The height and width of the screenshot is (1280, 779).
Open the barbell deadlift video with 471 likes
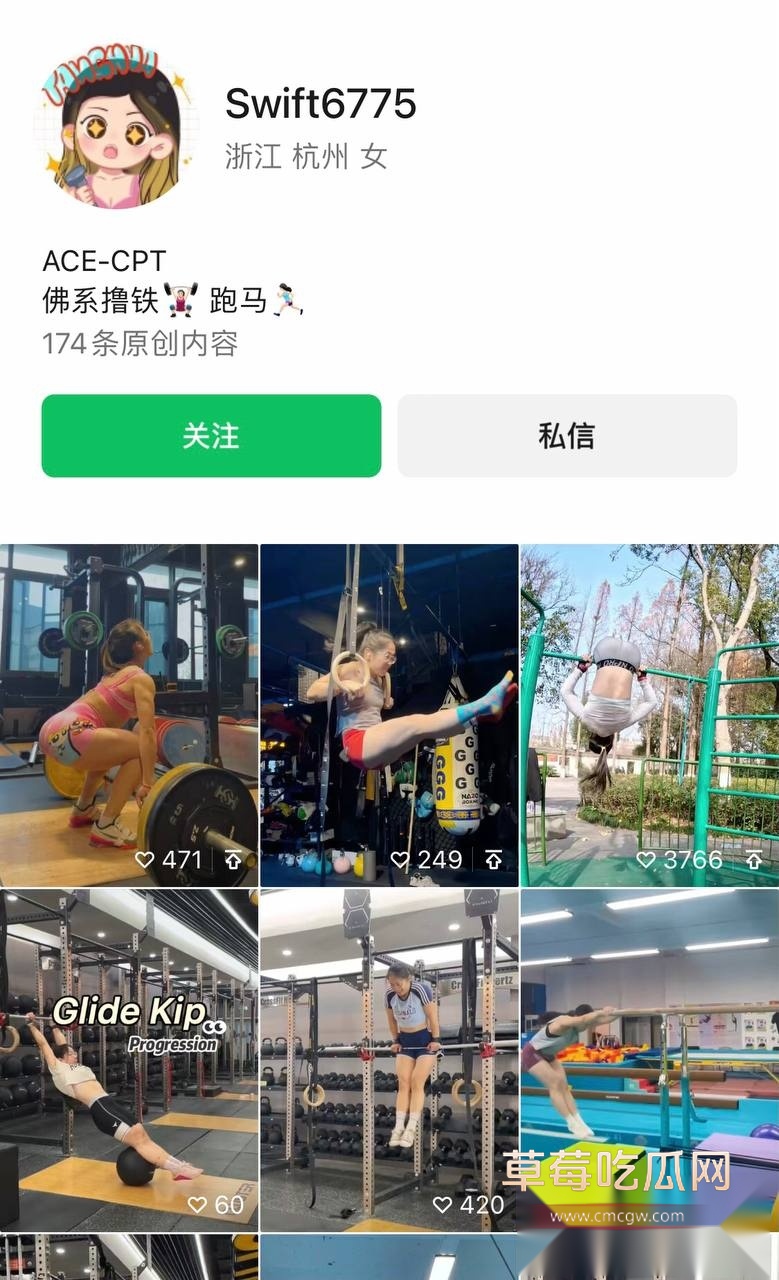coord(129,715)
